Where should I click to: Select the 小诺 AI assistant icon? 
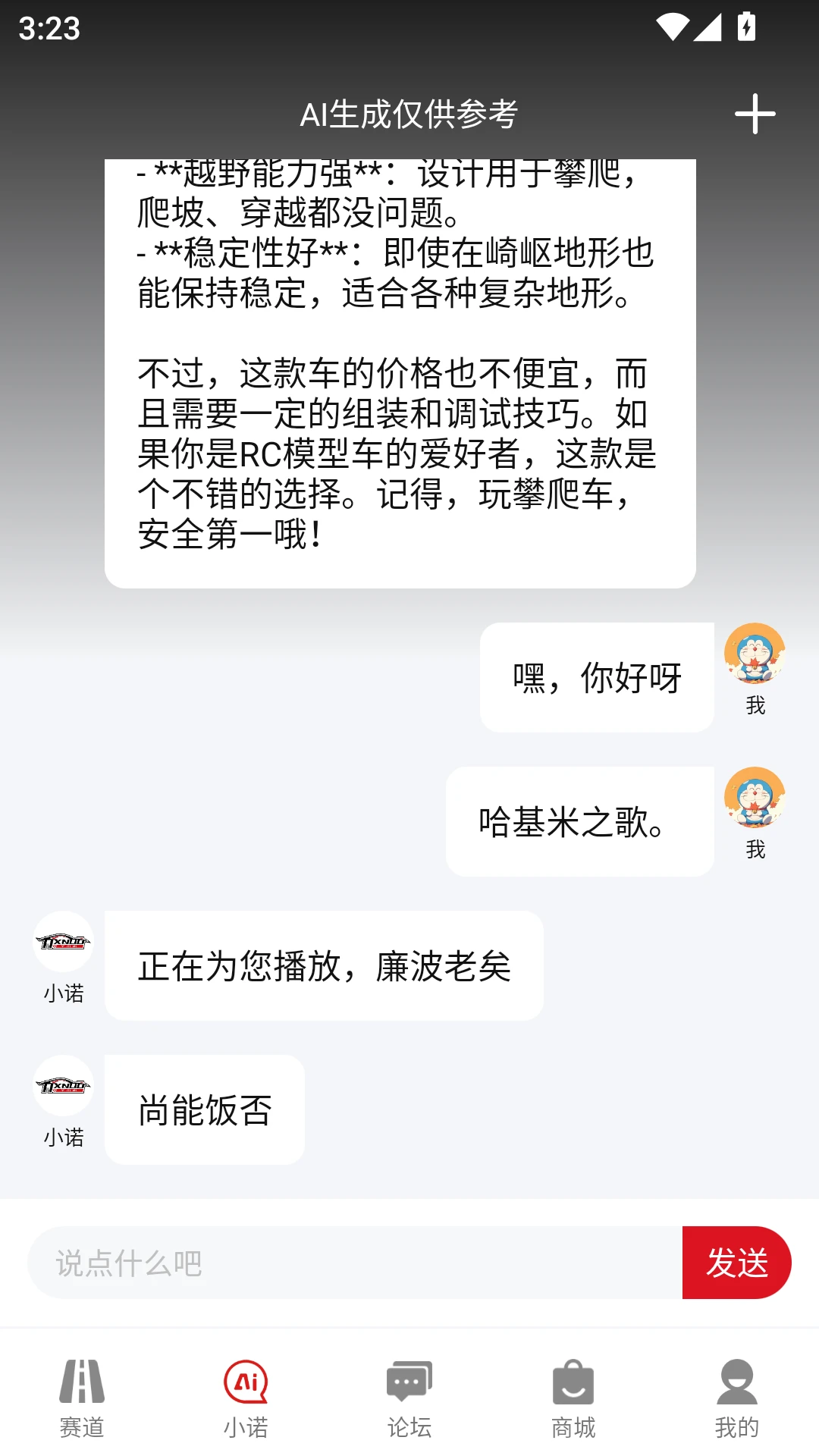point(246,1382)
